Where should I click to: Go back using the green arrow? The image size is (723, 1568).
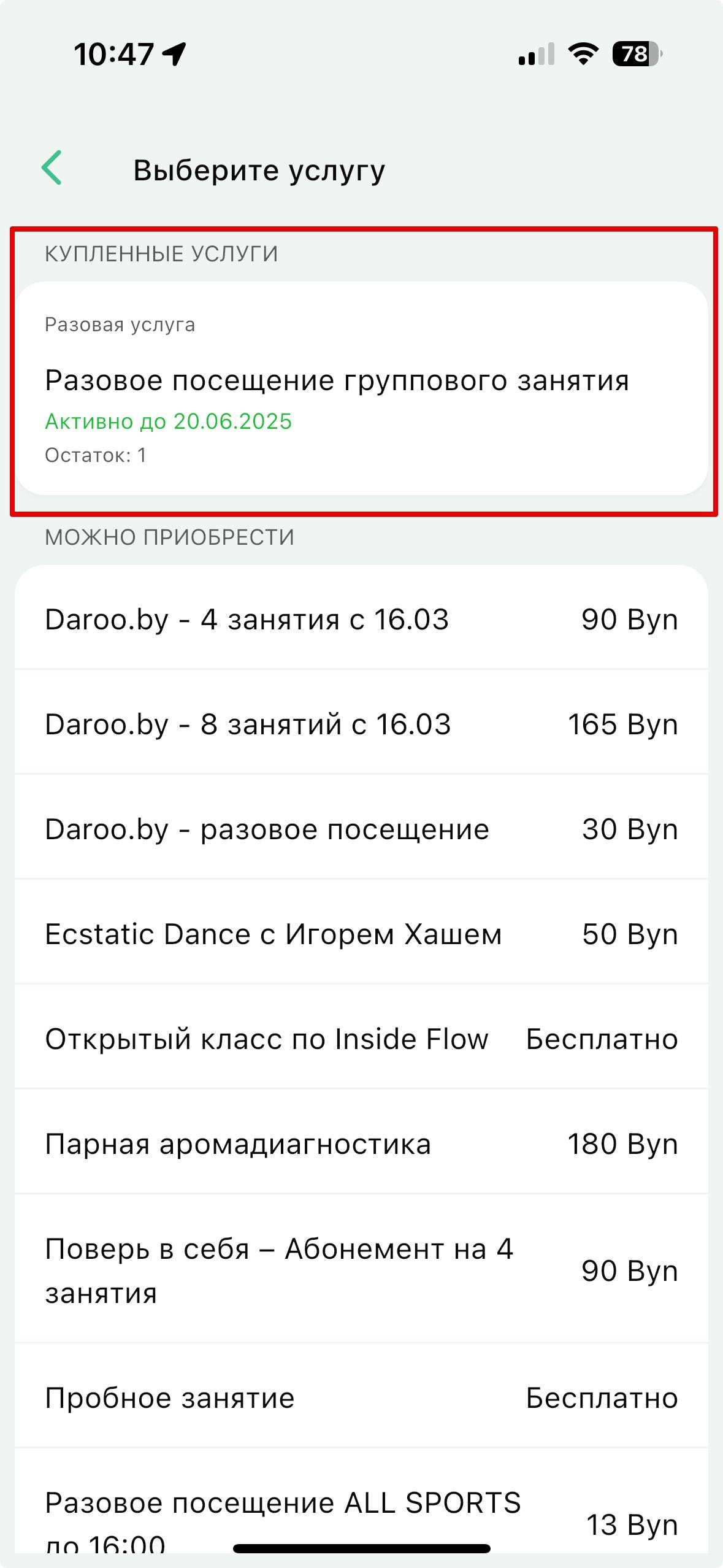(x=52, y=168)
